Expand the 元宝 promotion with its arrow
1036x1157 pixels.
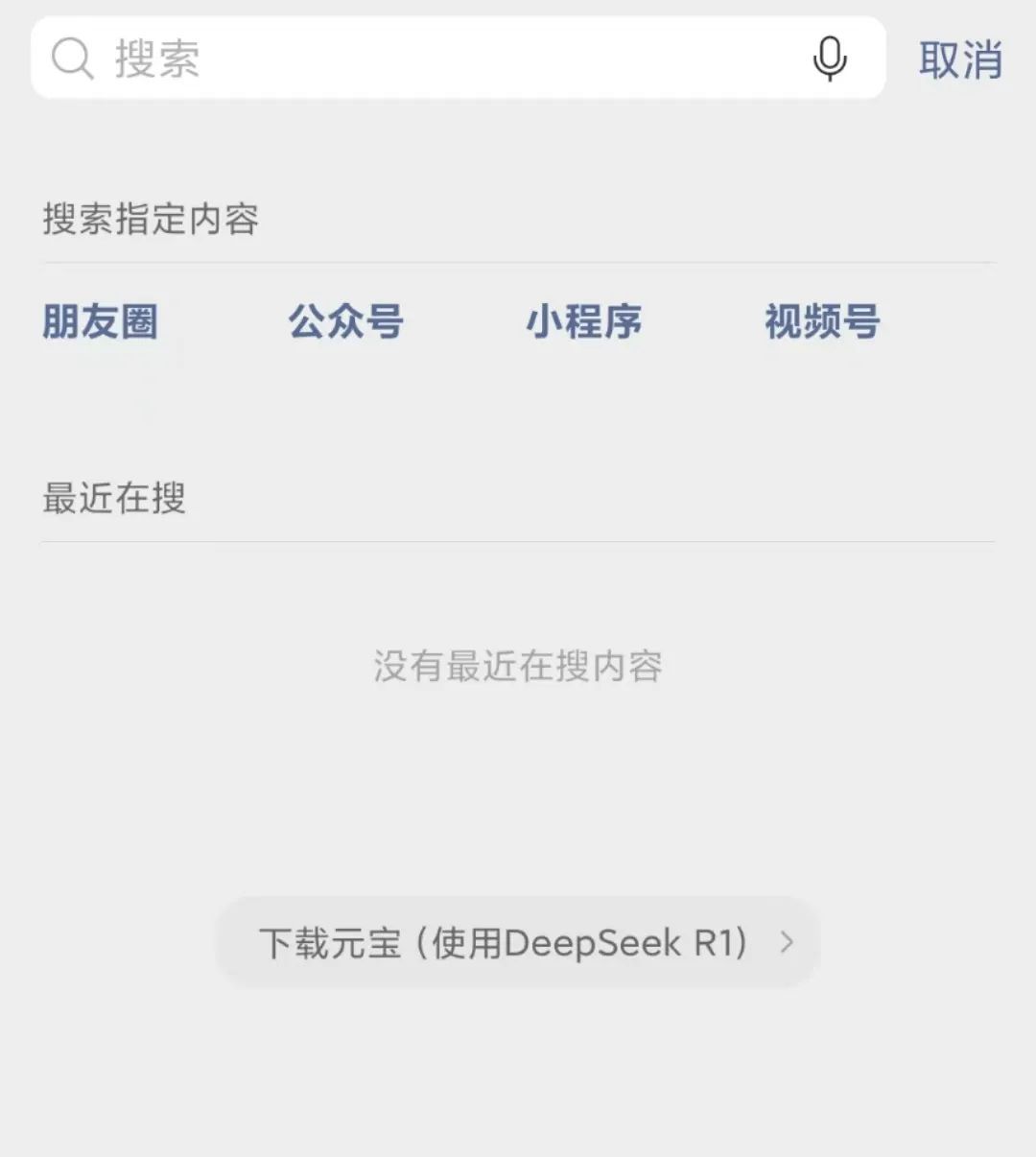(785, 942)
